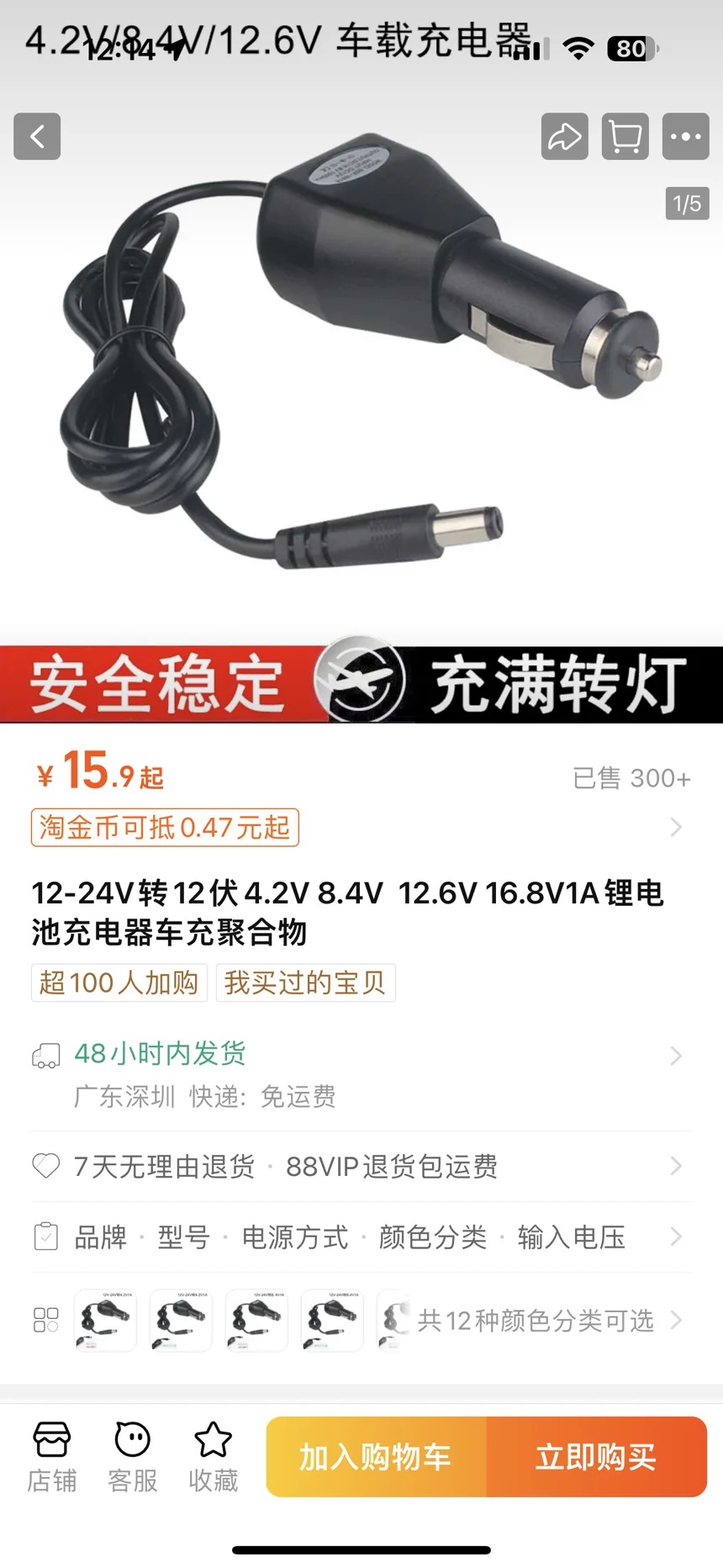Select the first charger variant thumbnail

pyautogui.click(x=105, y=1321)
